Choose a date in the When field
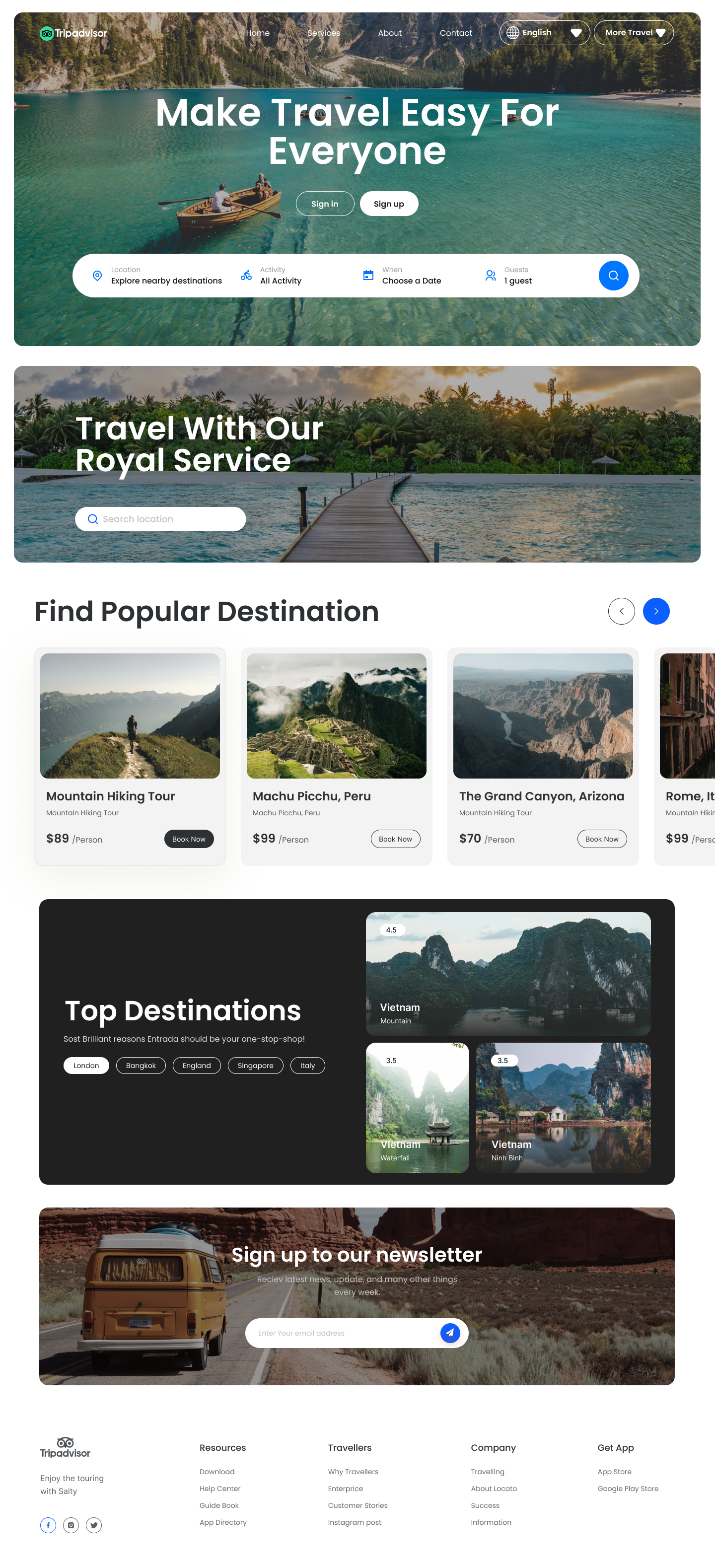This screenshot has width=715, height=1568. 411,276
